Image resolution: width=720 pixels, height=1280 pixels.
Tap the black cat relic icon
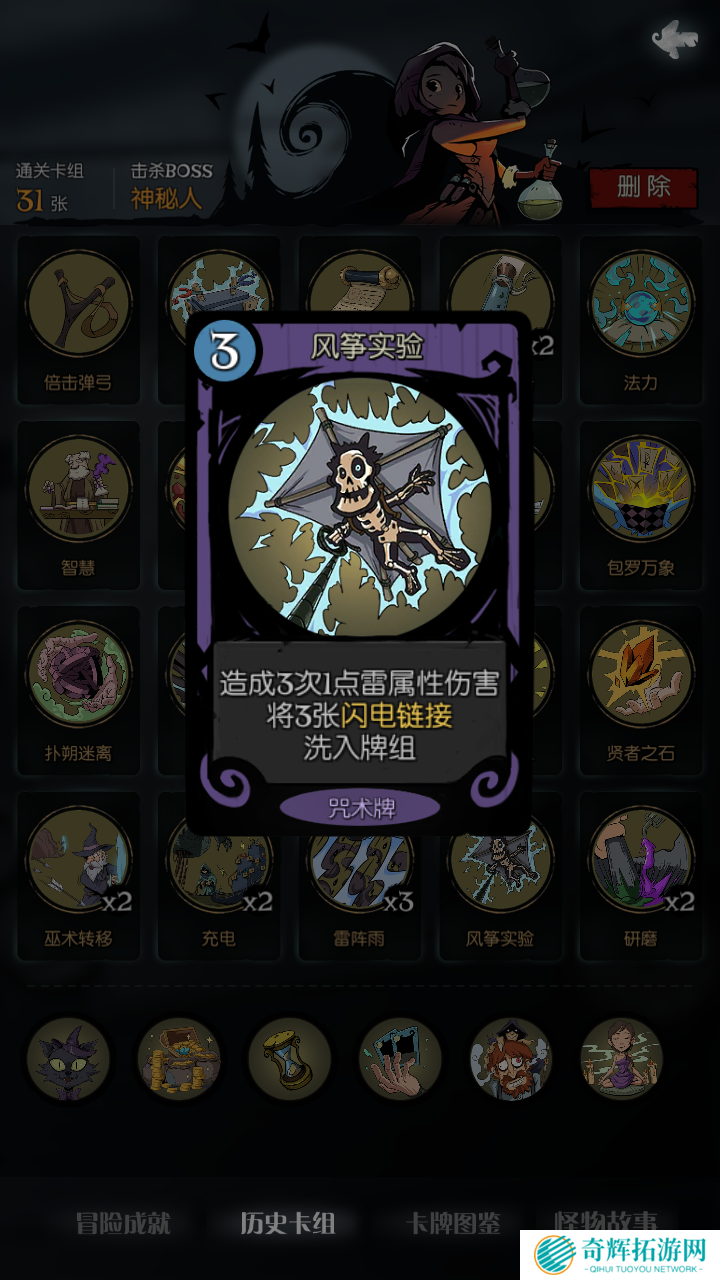(68, 1059)
